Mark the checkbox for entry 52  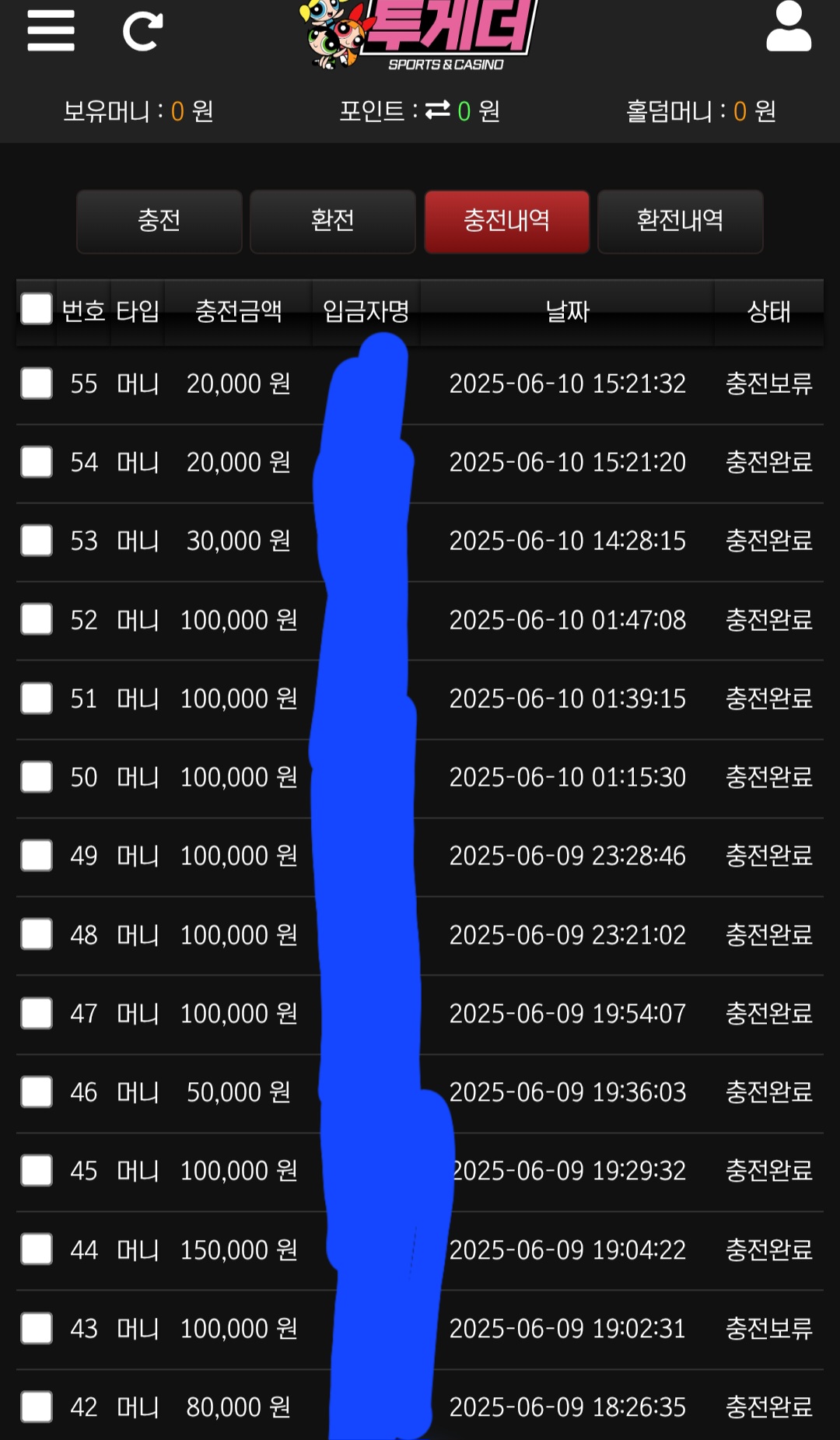37,619
